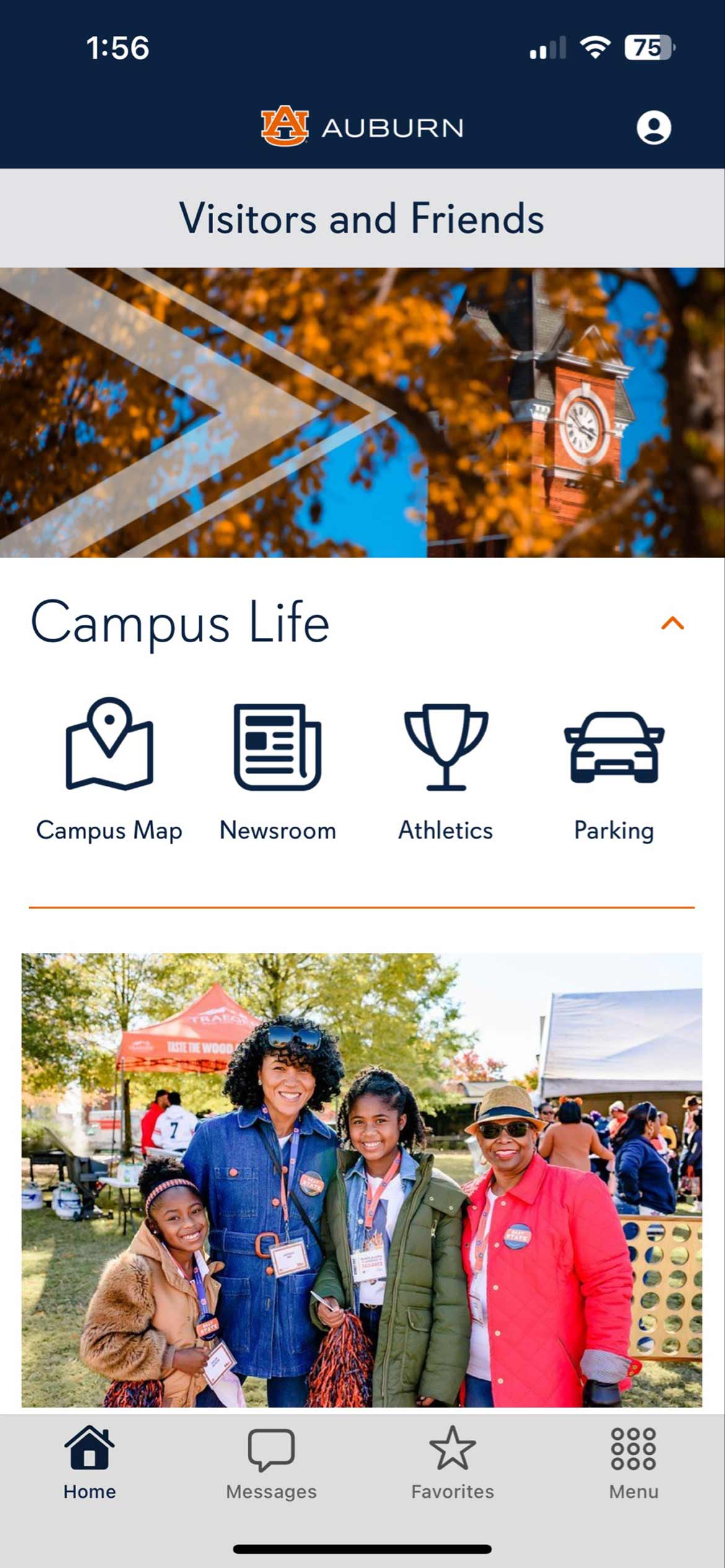Collapse the Campus Life section

pos(672,623)
